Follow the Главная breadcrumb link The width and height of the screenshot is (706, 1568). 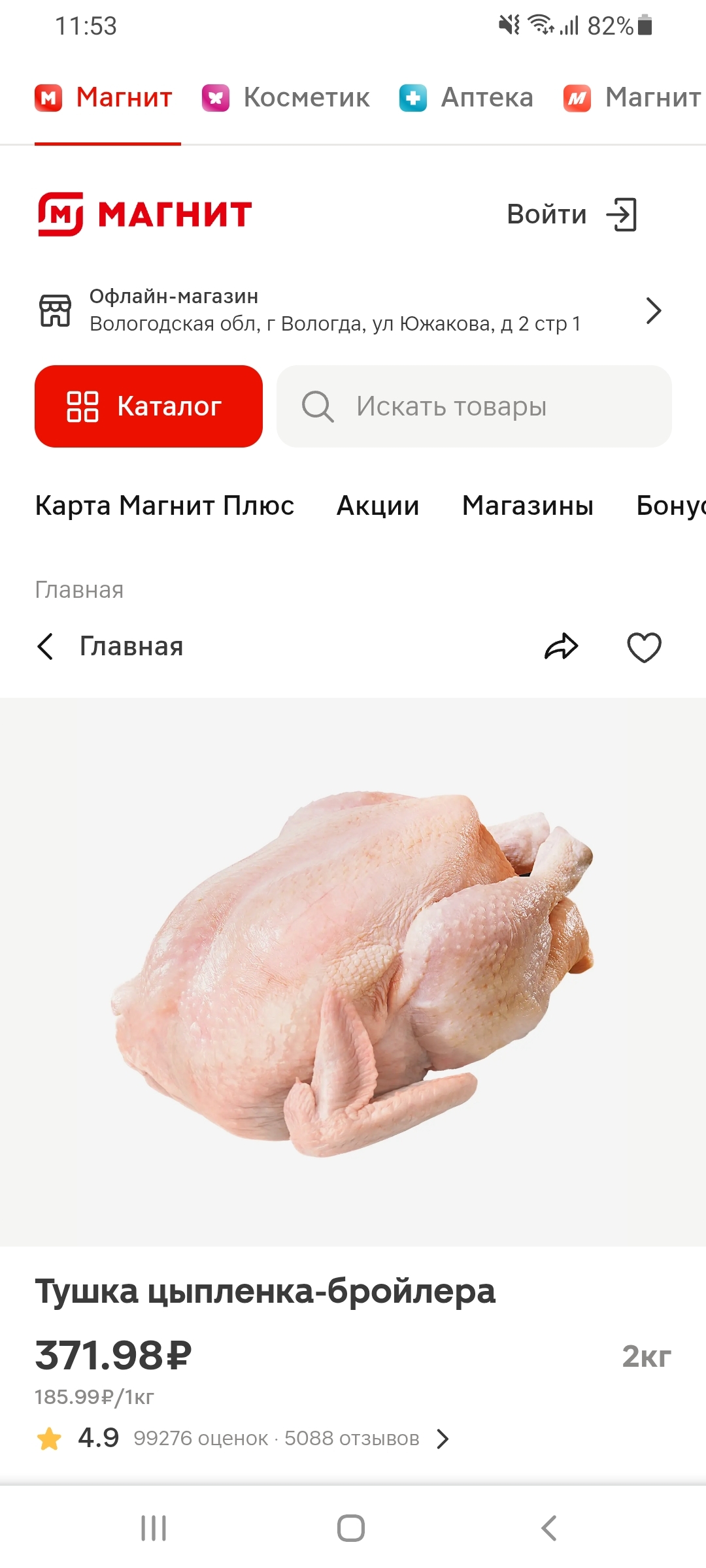79,590
